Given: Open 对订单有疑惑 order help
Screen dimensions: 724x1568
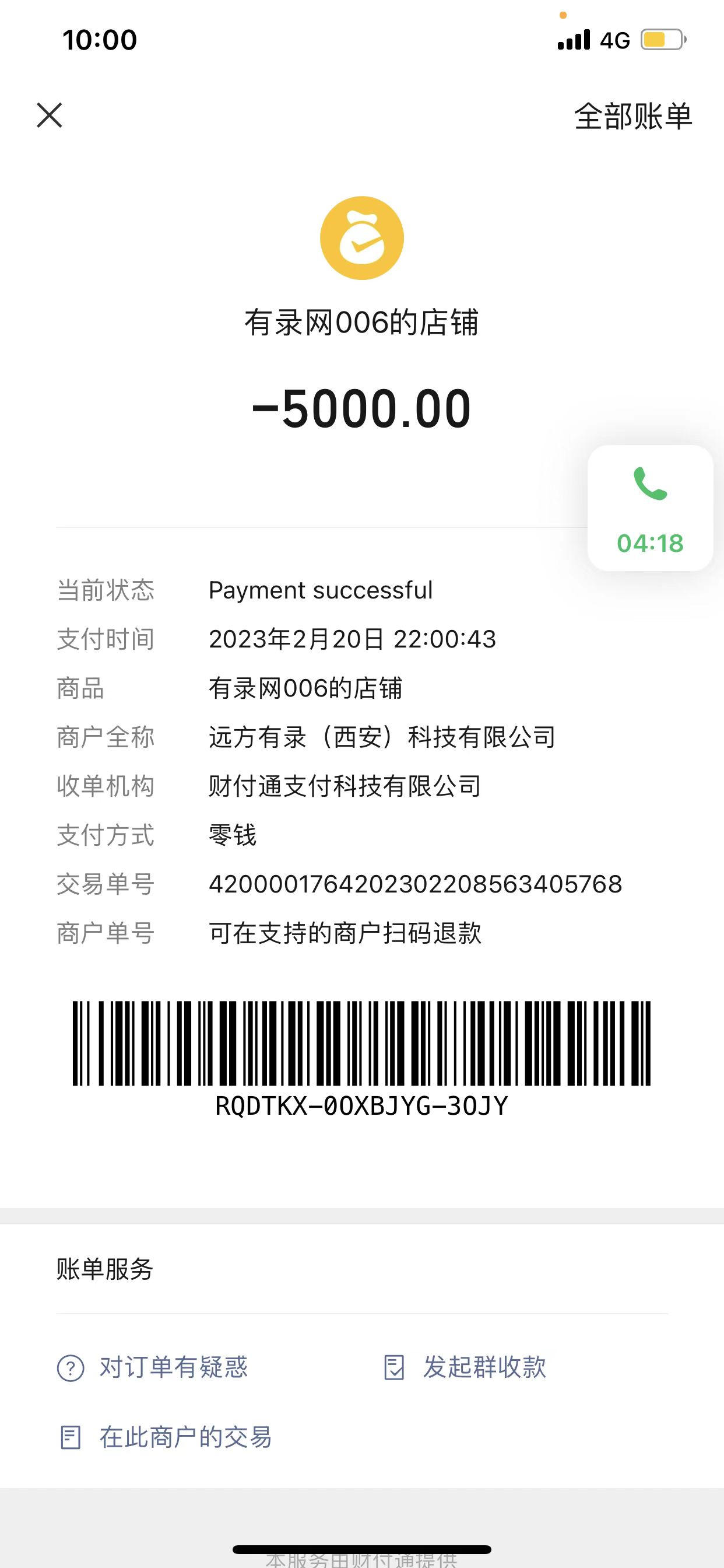Looking at the screenshot, I should [153, 1368].
